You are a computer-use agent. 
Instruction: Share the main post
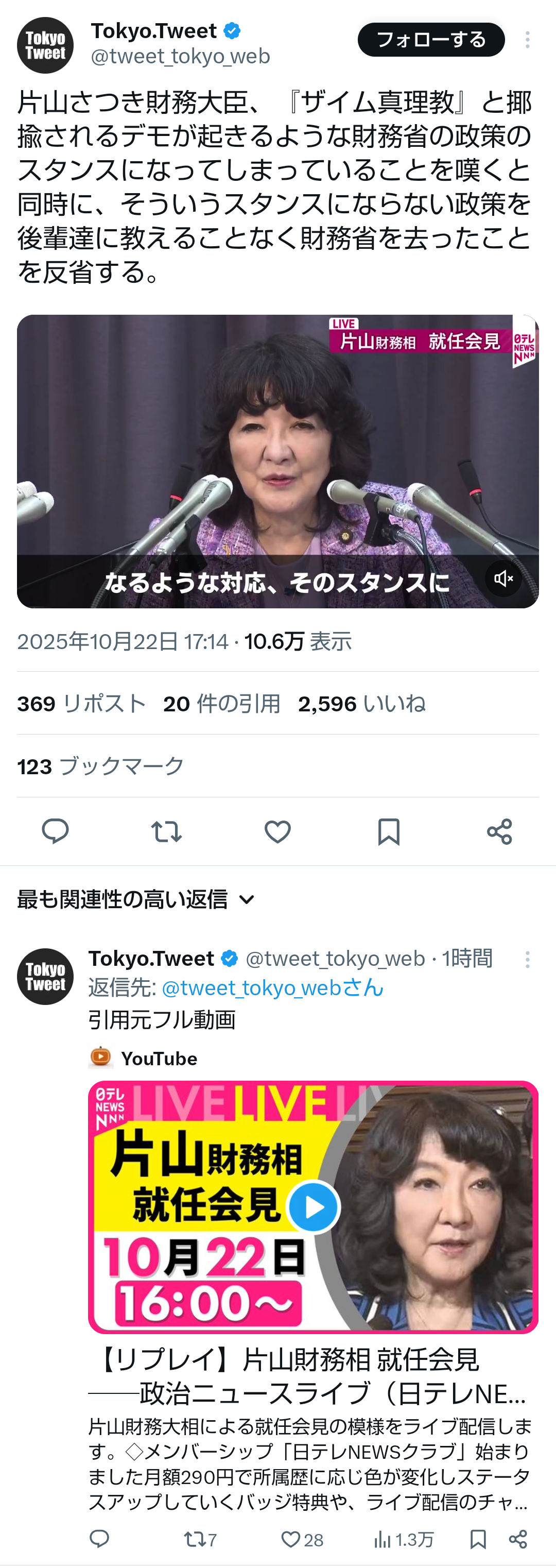(499, 831)
